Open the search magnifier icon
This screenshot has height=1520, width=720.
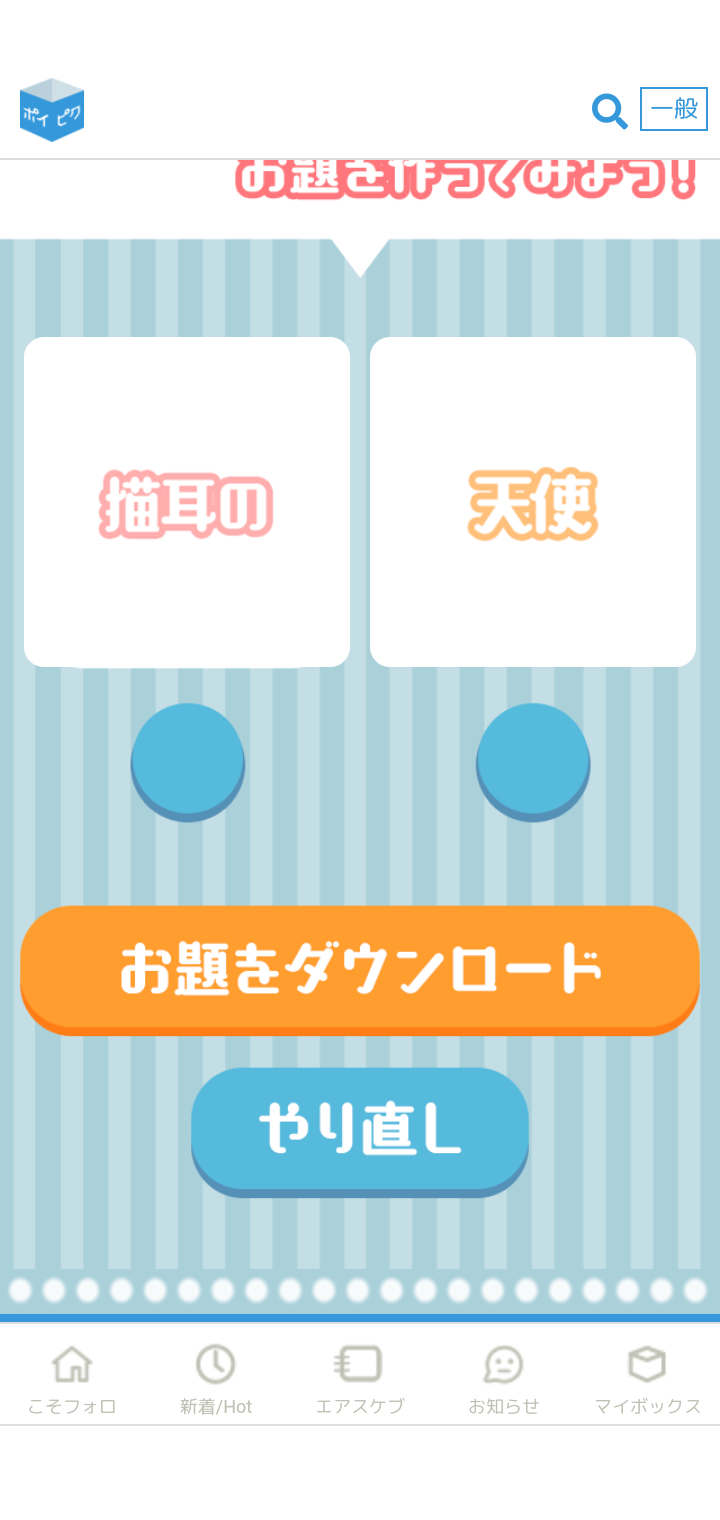point(609,110)
